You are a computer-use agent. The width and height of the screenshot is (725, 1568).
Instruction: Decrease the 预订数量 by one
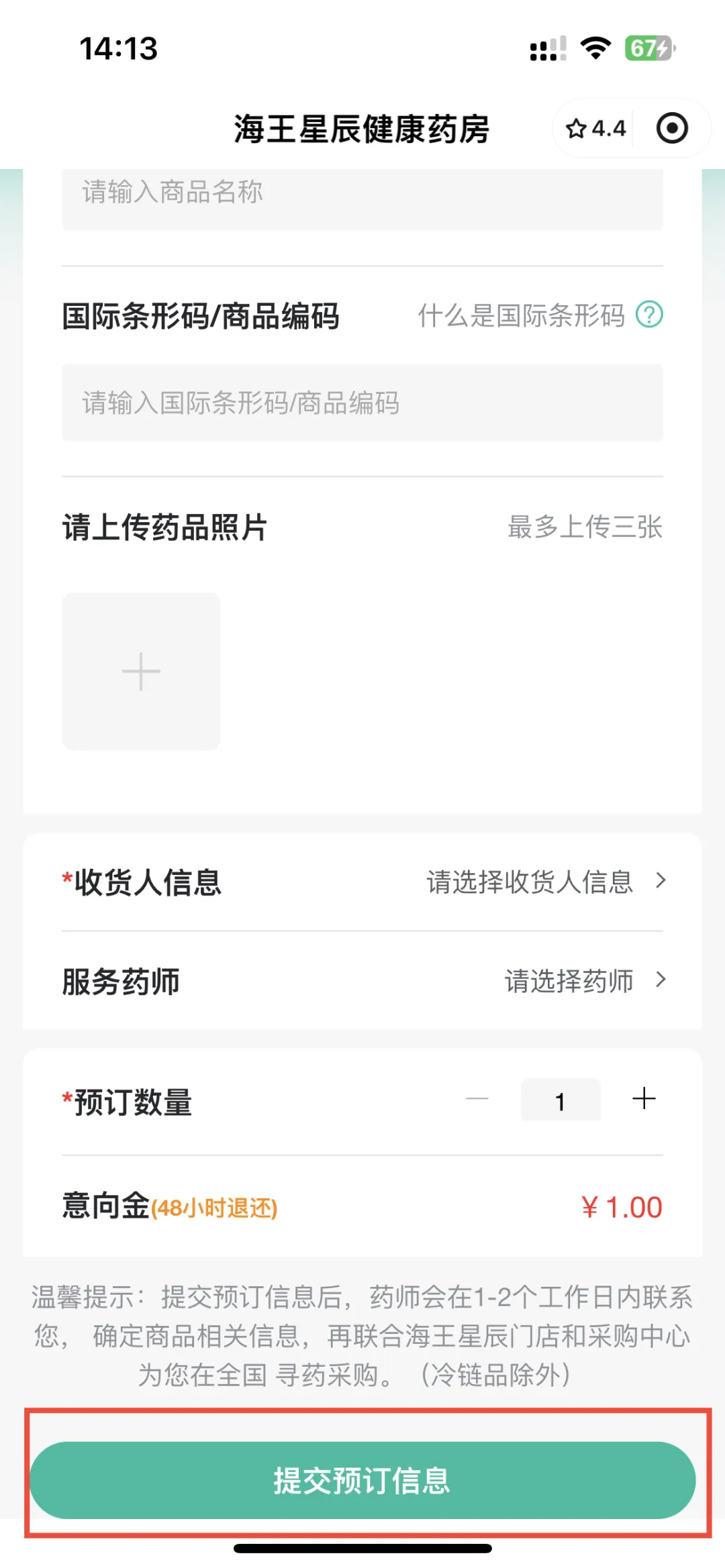tap(477, 1099)
